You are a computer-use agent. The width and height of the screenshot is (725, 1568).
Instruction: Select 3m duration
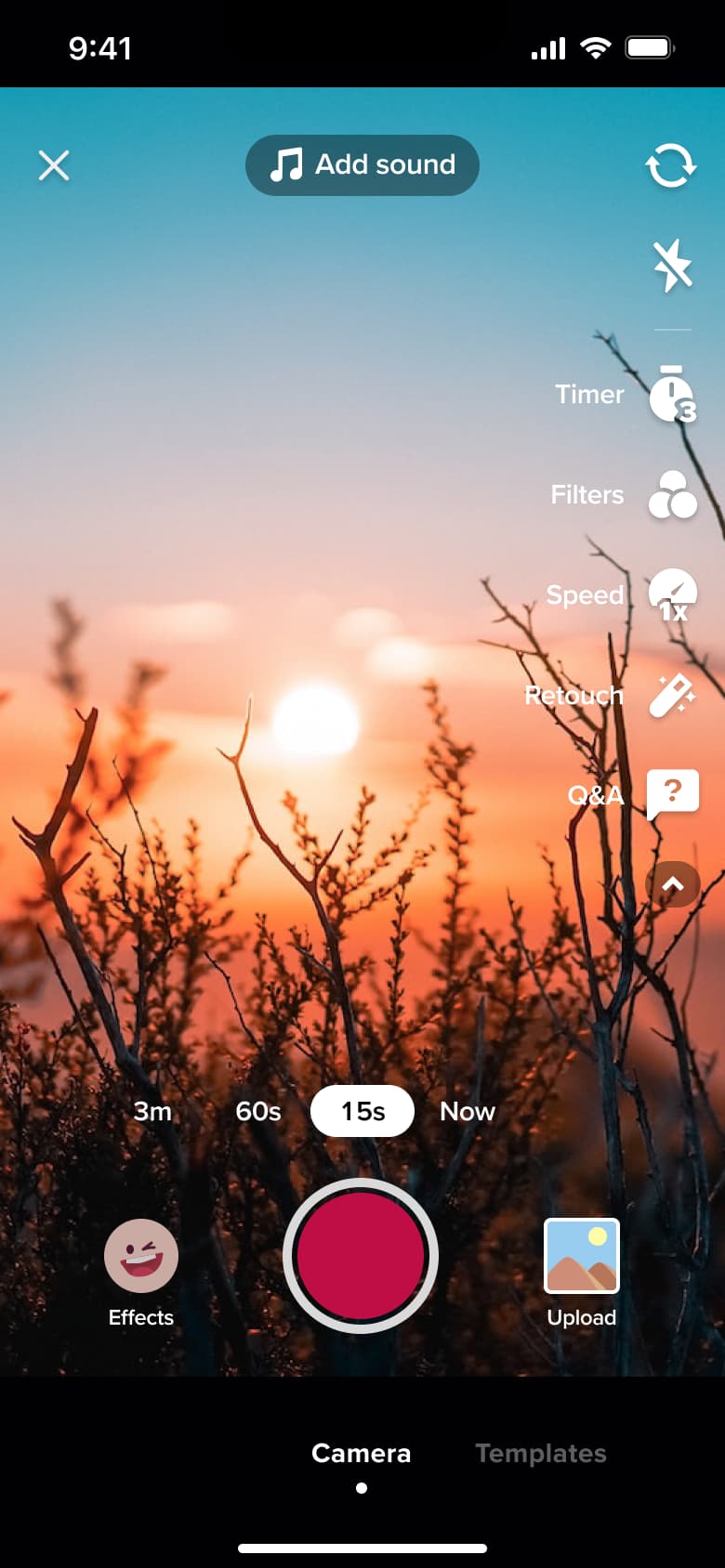152,1111
